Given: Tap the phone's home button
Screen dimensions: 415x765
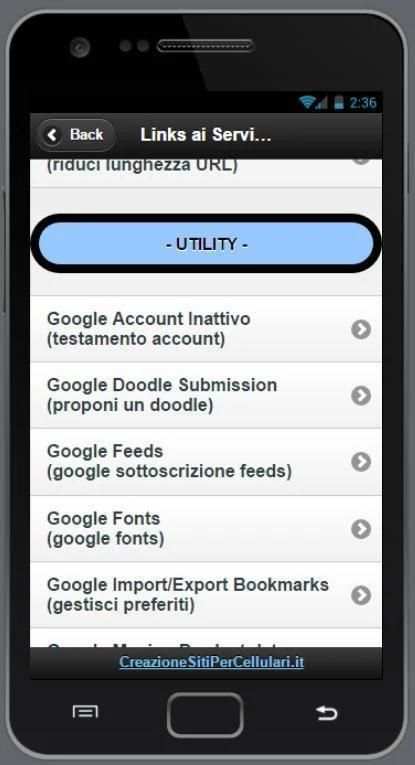Looking at the screenshot, I should click(205, 715).
